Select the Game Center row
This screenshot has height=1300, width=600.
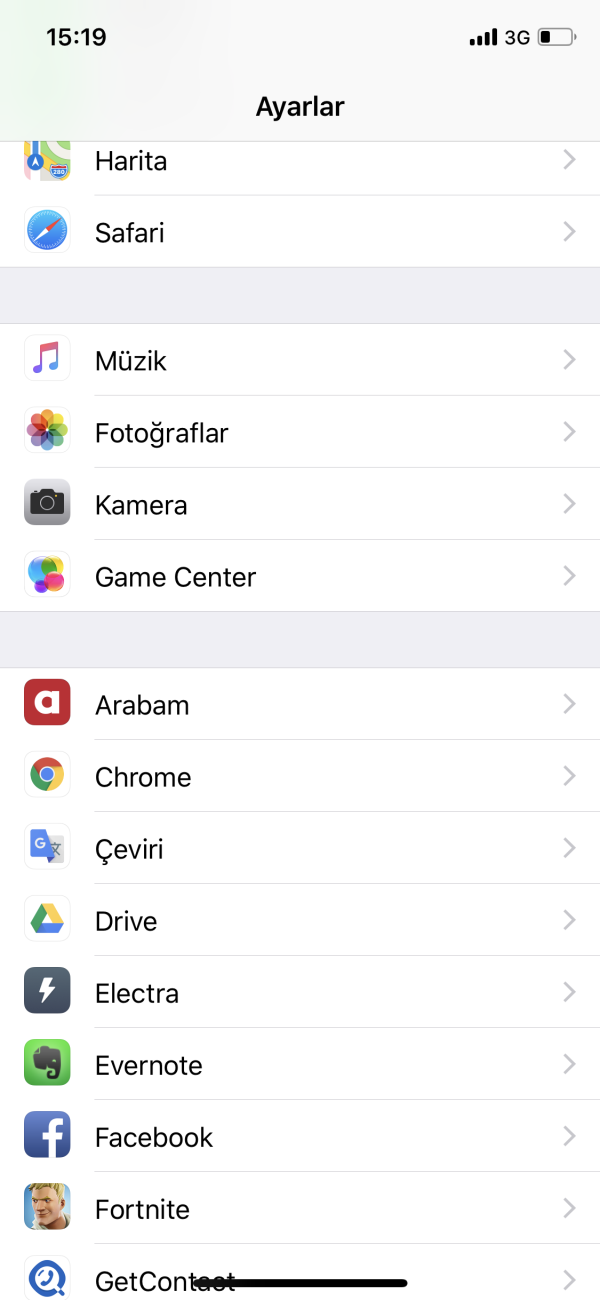click(300, 576)
